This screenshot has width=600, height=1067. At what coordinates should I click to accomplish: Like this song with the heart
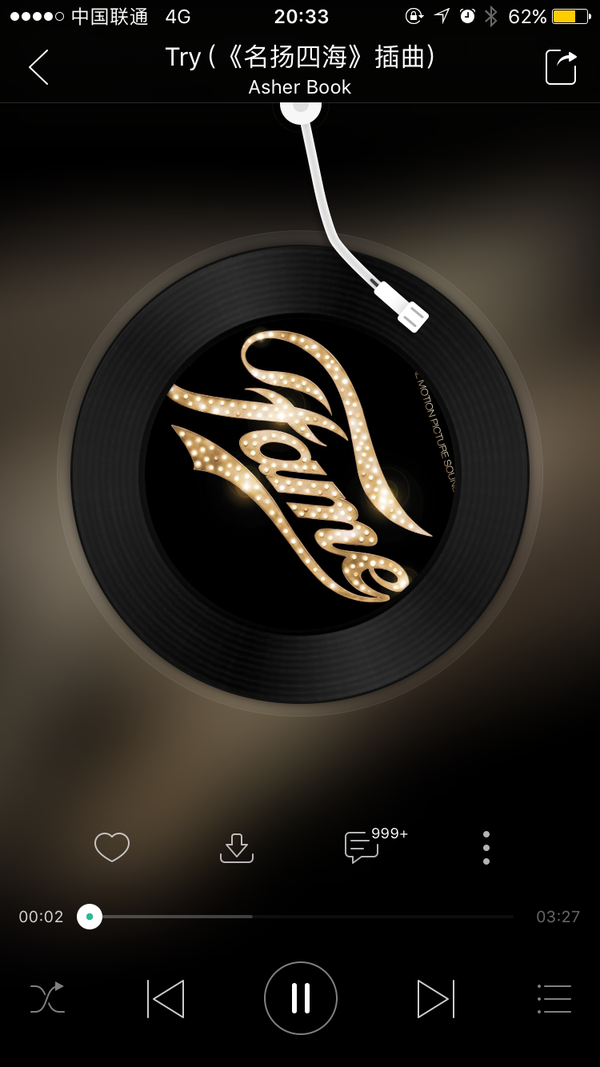112,847
